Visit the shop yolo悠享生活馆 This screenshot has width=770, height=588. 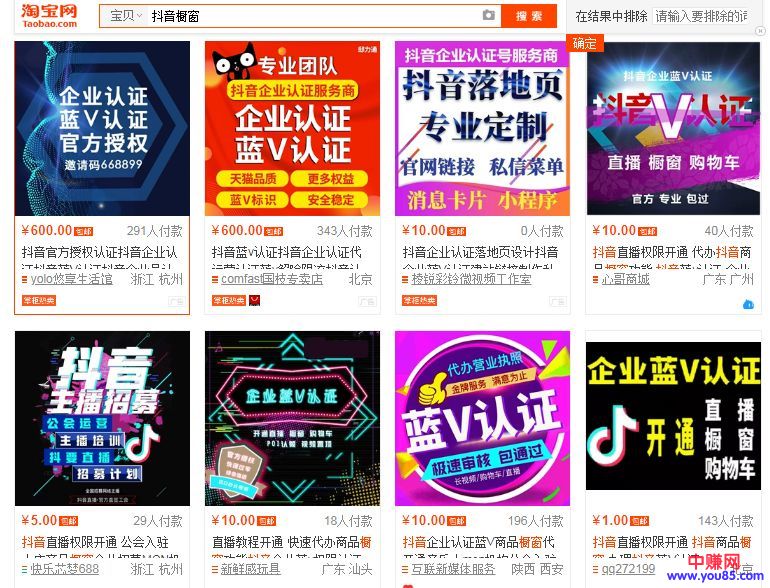click(70, 279)
